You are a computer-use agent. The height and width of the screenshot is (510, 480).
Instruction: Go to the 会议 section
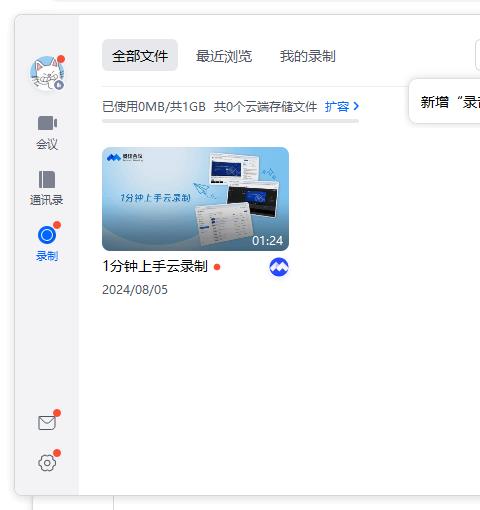(x=47, y=133)
